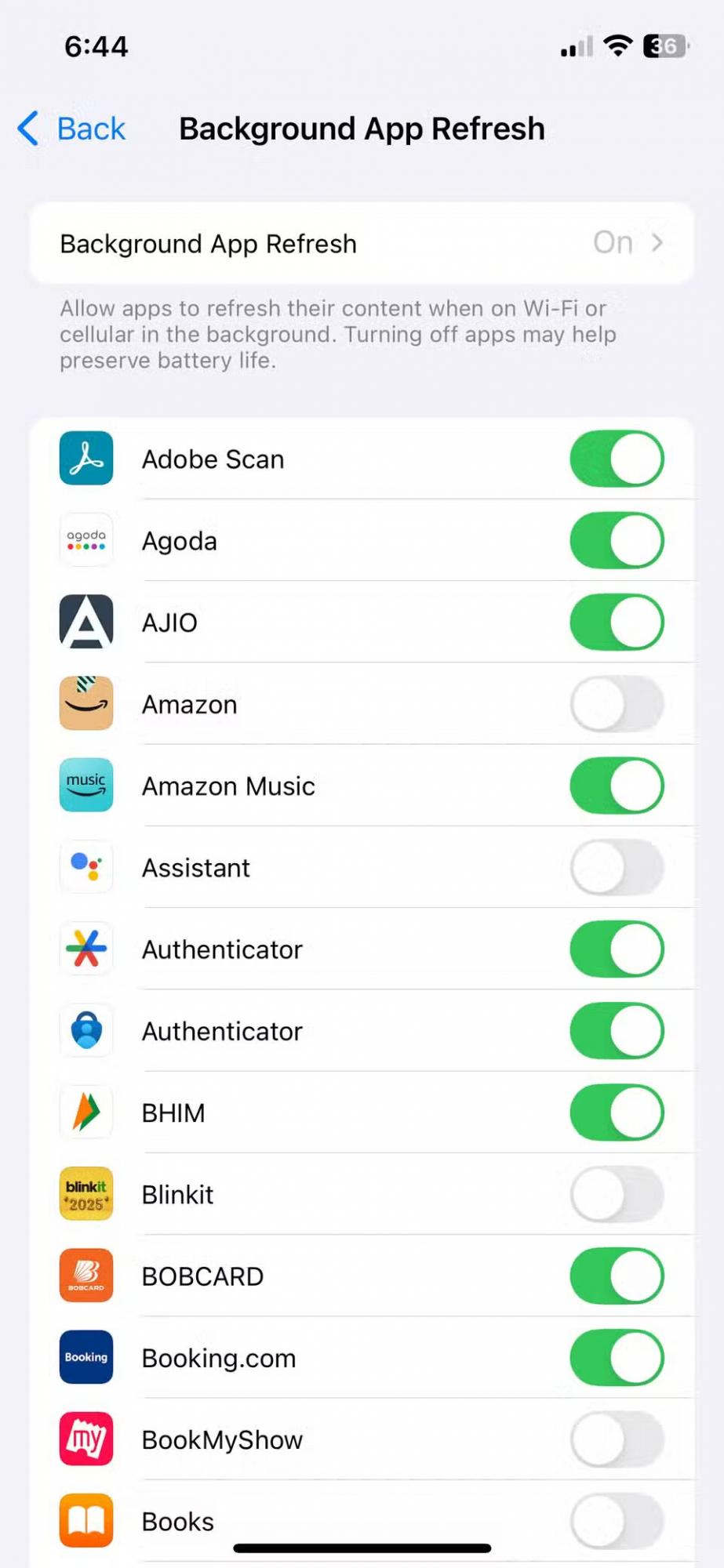Tap the Amazon app icon

[x=85, y=703]
